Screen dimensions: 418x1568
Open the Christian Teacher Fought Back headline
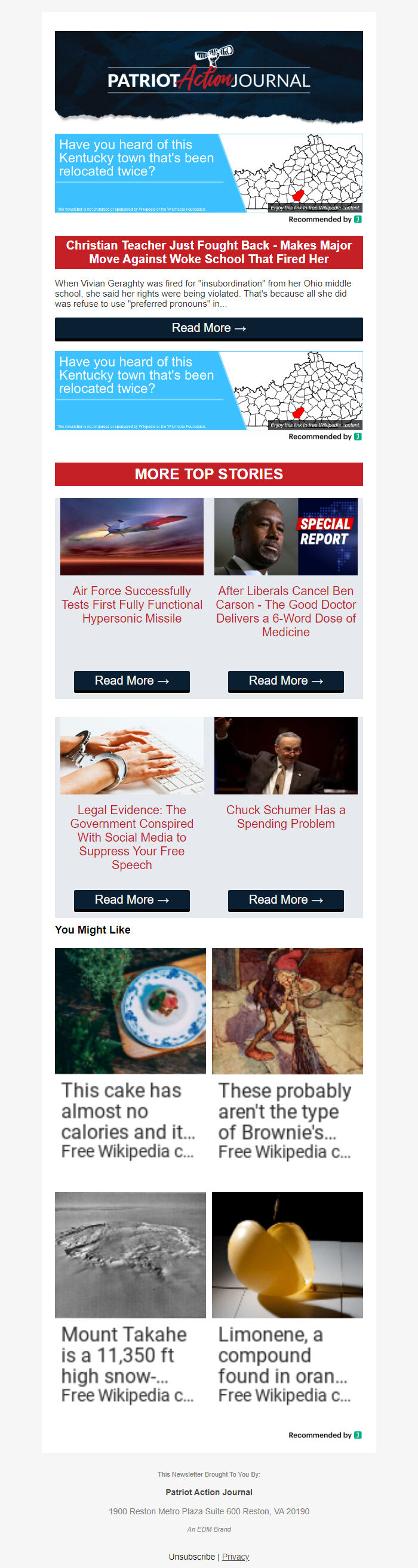point(208,252)
